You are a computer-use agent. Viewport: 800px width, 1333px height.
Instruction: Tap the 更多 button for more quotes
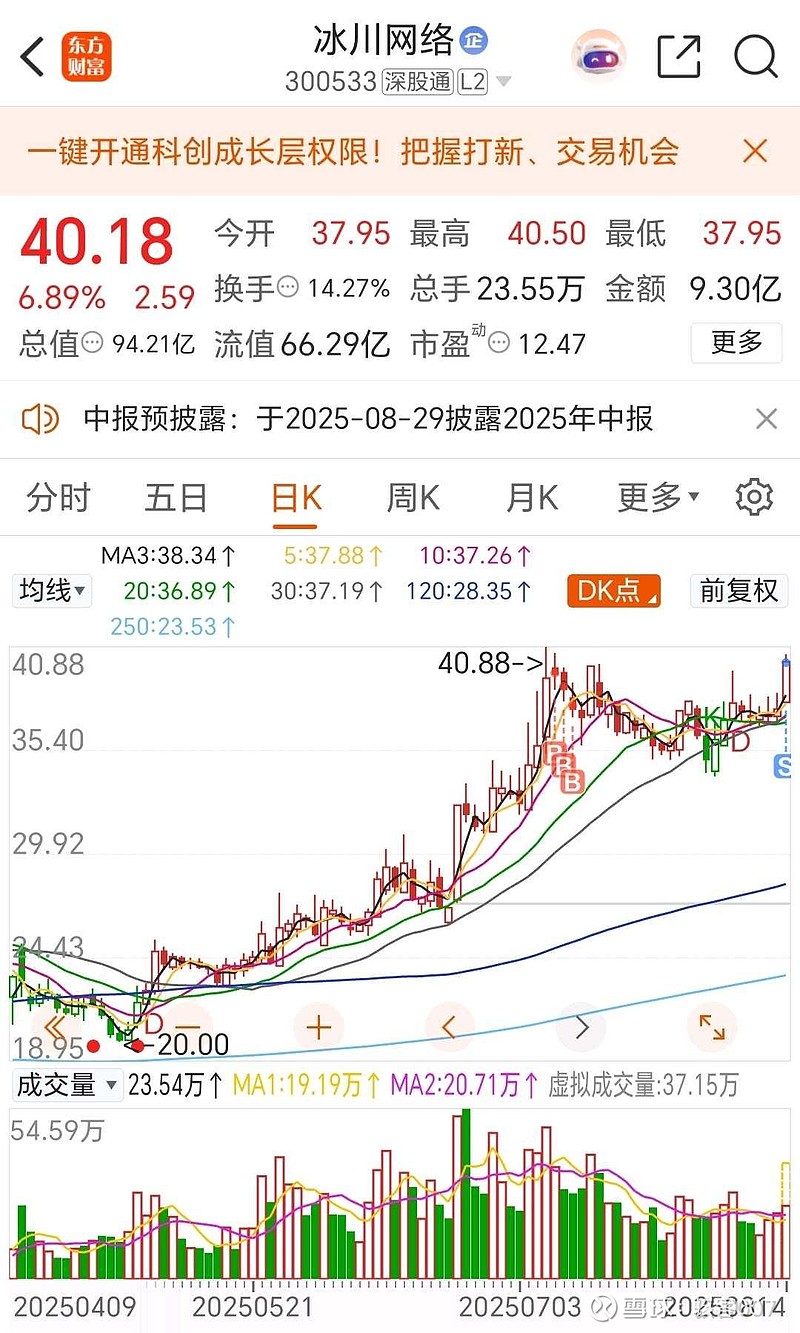point(737,343)
